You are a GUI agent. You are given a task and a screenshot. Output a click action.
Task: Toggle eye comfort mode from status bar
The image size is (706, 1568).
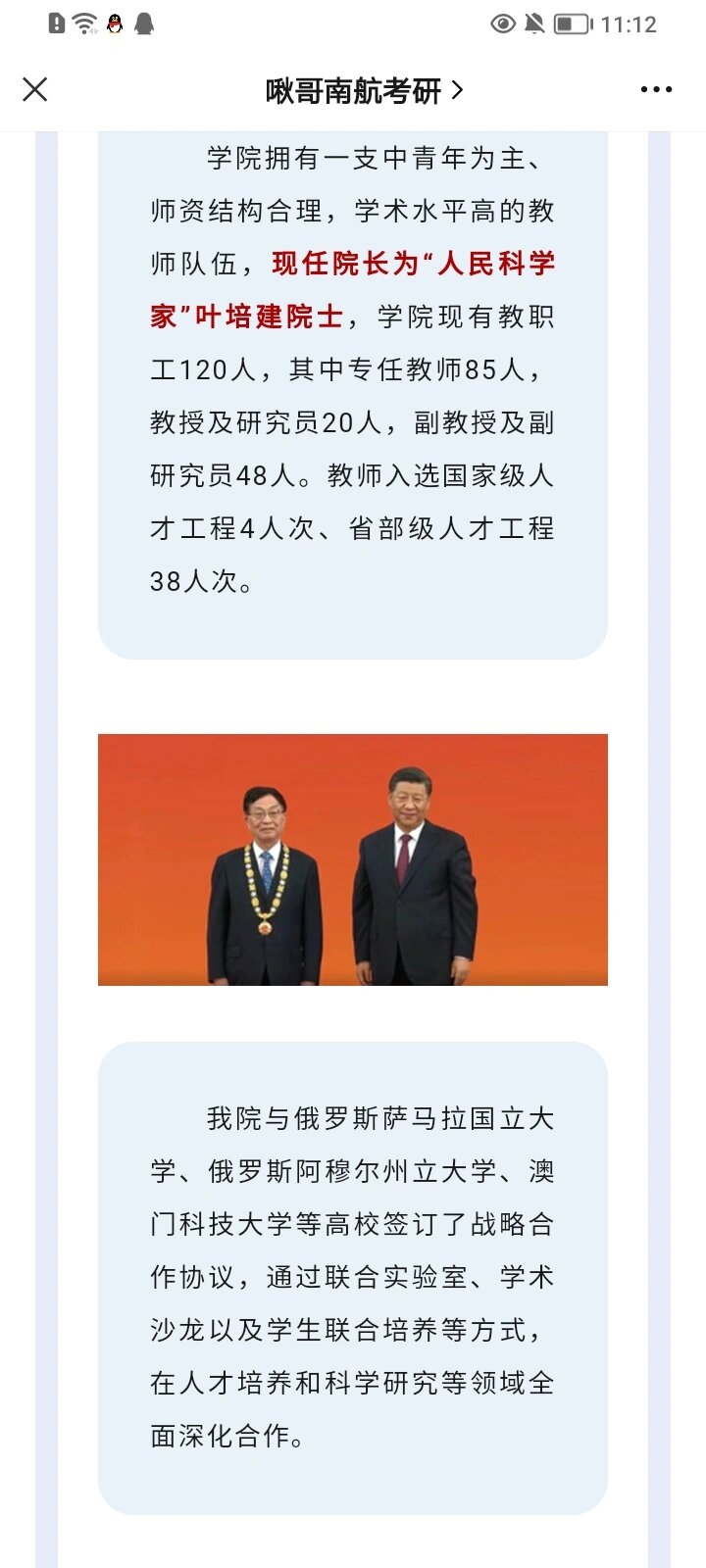point(501,24)
